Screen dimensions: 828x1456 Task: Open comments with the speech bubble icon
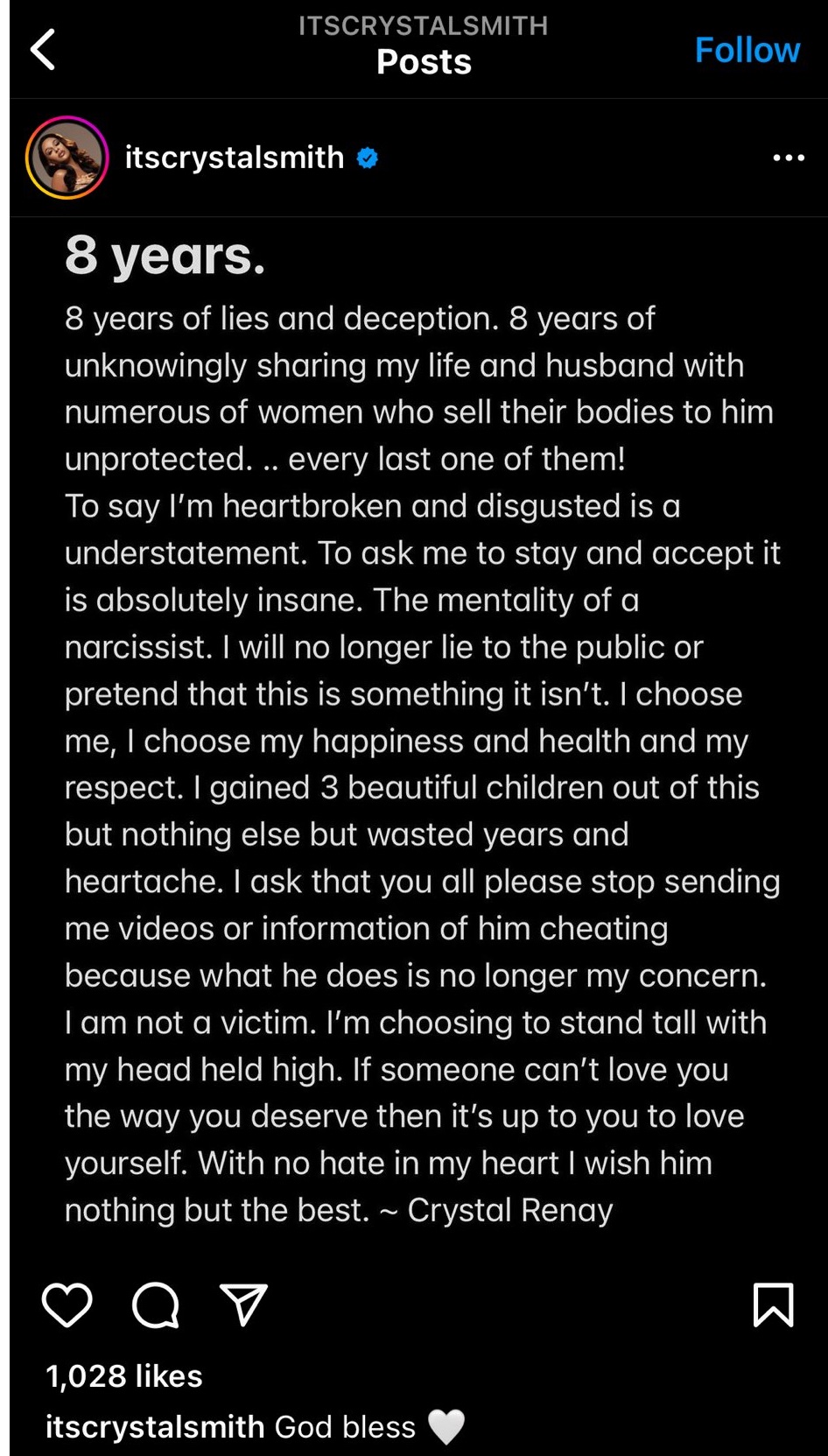click(x=156, y=1305)
